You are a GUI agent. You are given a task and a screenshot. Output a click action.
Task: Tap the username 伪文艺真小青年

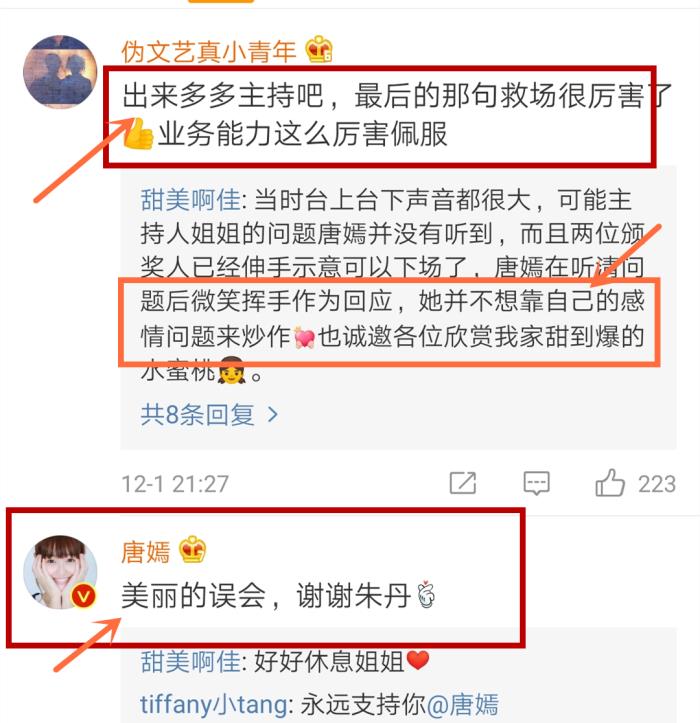click(x=209, y=50)
